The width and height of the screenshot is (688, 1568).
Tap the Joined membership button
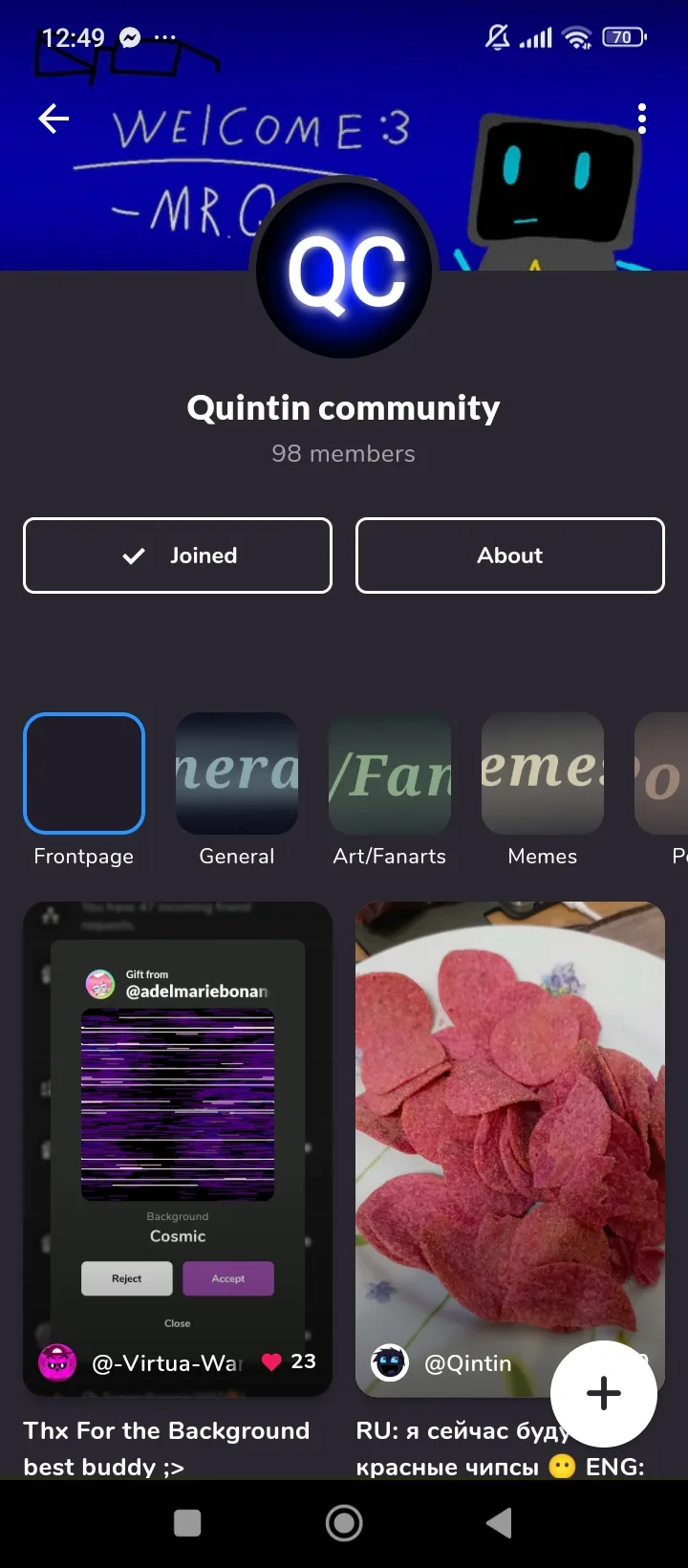[x=178, y=555]
